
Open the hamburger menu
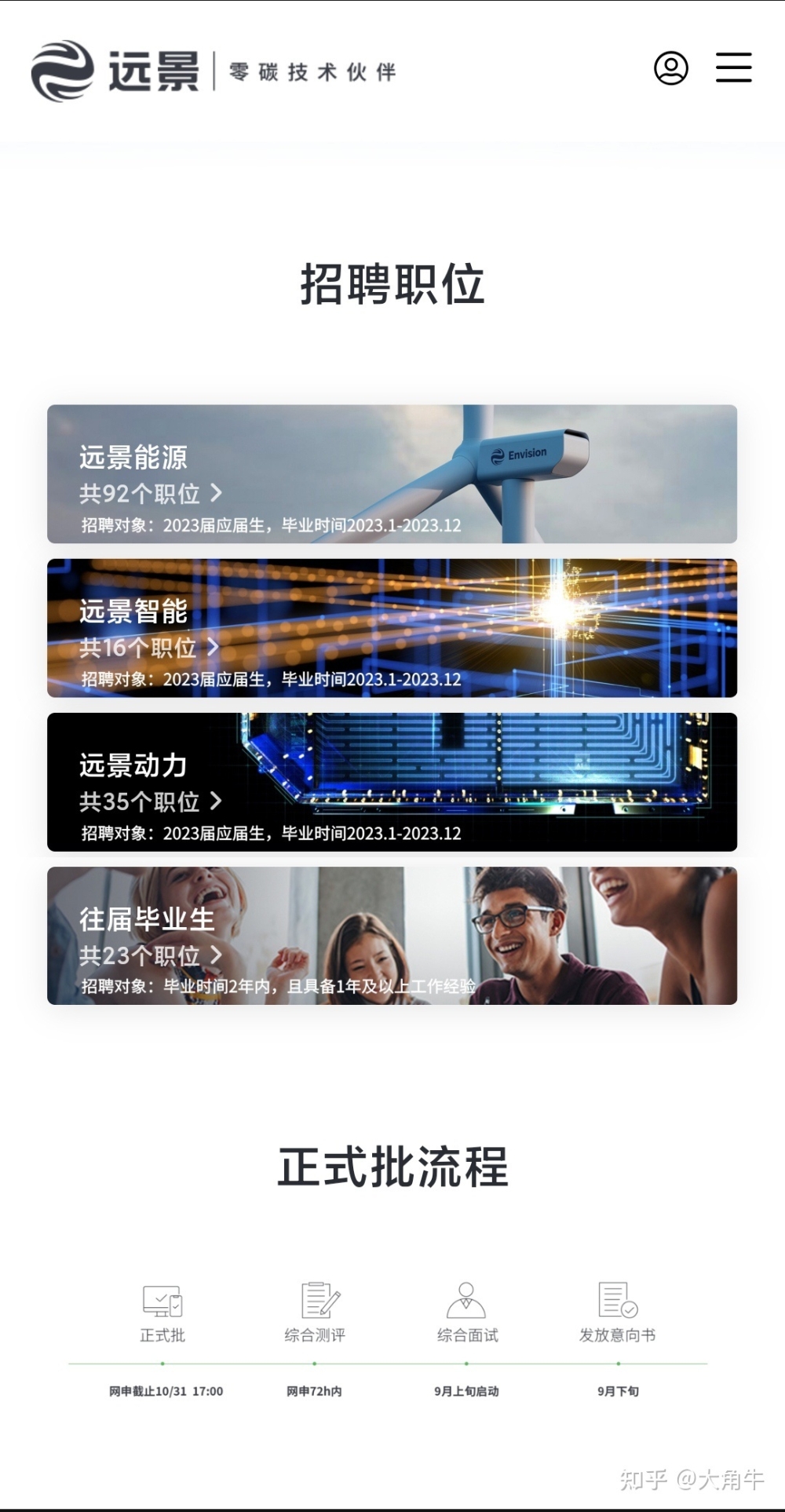click(x=734, y=68)
